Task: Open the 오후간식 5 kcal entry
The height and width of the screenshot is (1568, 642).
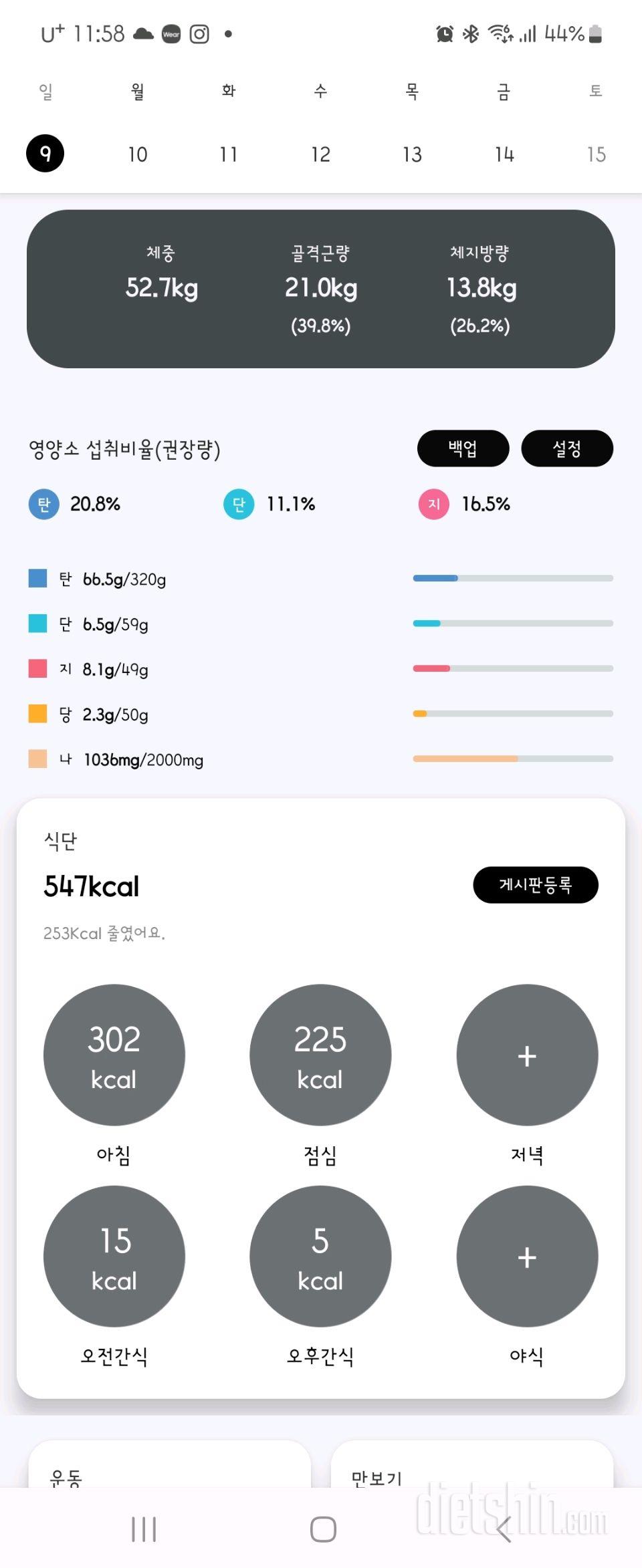Action: (320, 1257)
